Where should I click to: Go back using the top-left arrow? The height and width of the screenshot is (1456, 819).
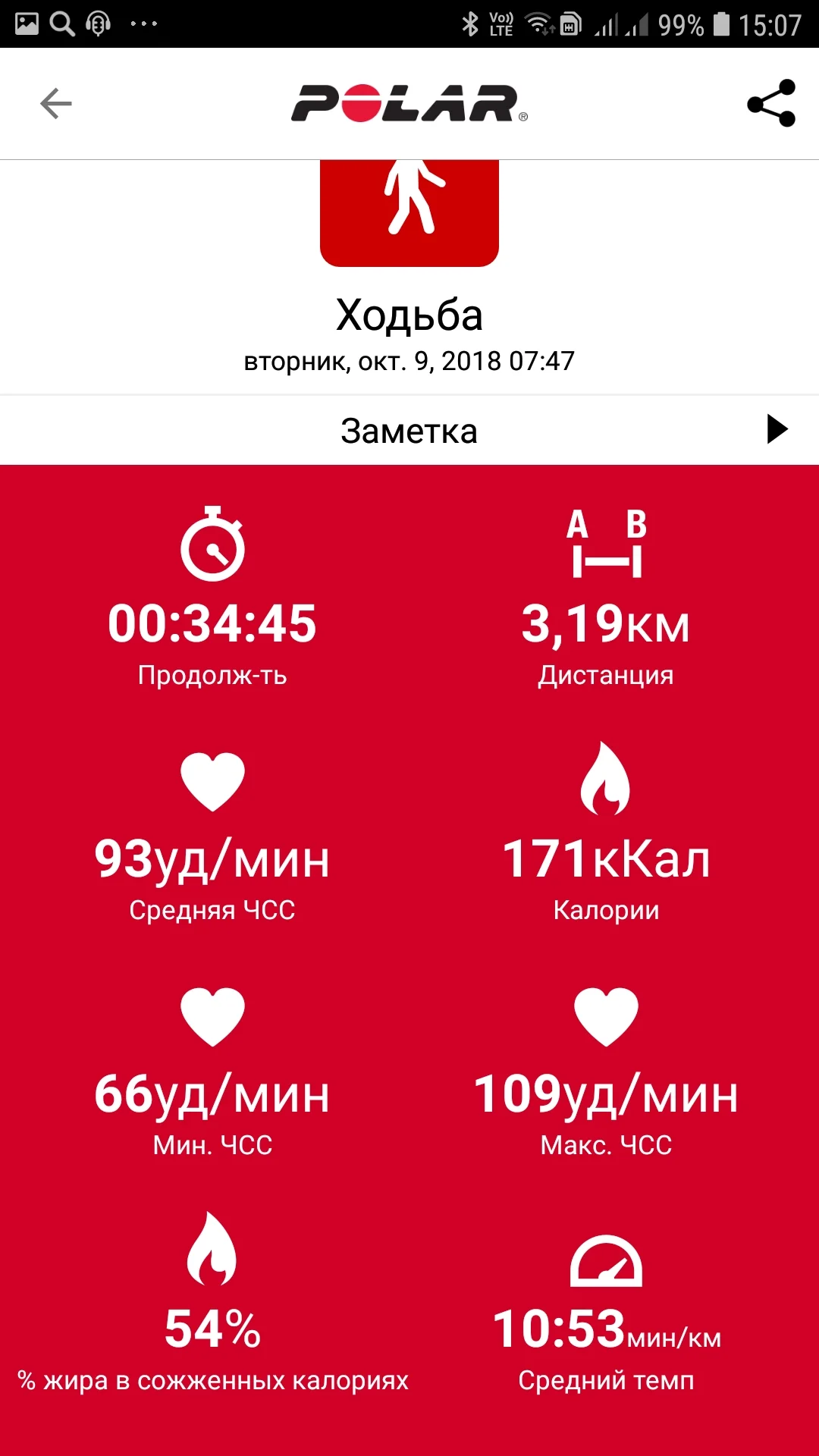55,104
